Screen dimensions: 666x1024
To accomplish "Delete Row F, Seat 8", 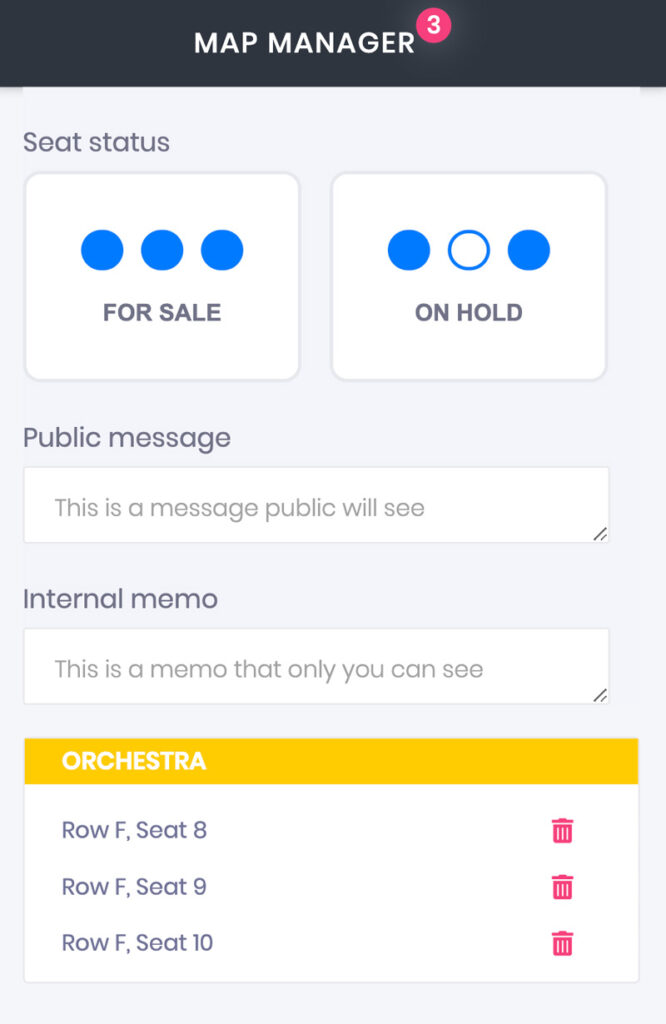I will point(563,830).
